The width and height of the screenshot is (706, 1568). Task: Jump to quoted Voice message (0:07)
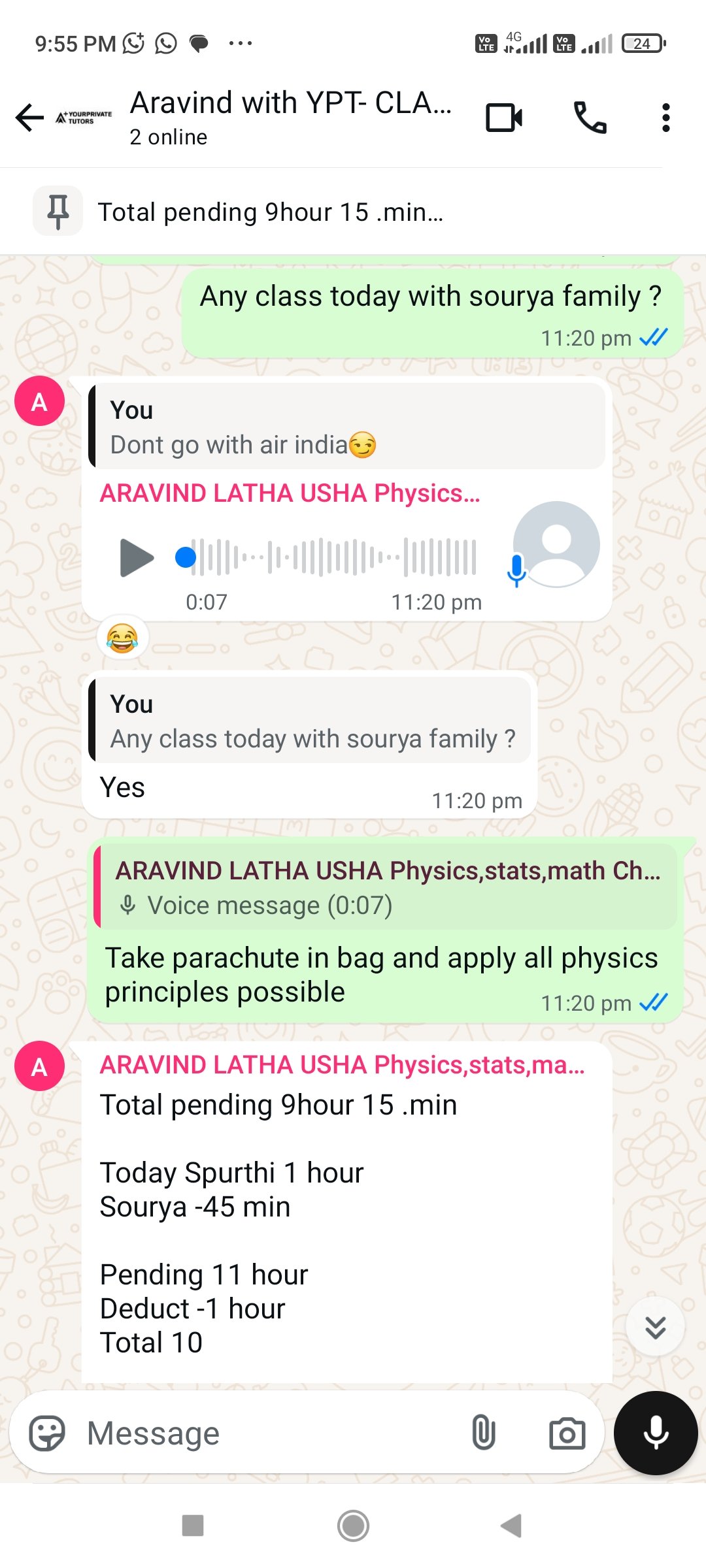click(x=386, y=887)
